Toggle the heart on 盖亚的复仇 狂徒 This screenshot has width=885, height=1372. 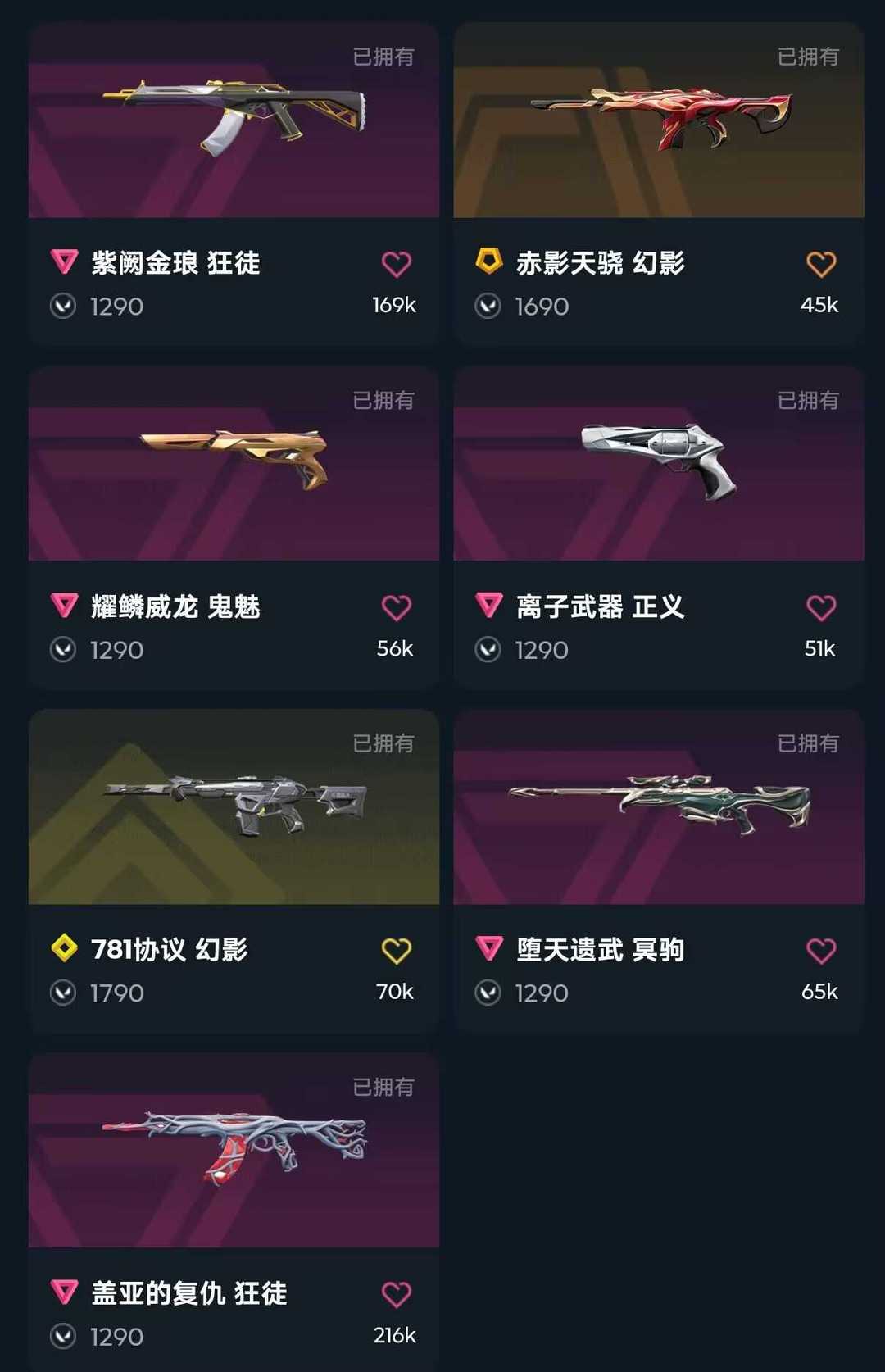(397, 1292)
